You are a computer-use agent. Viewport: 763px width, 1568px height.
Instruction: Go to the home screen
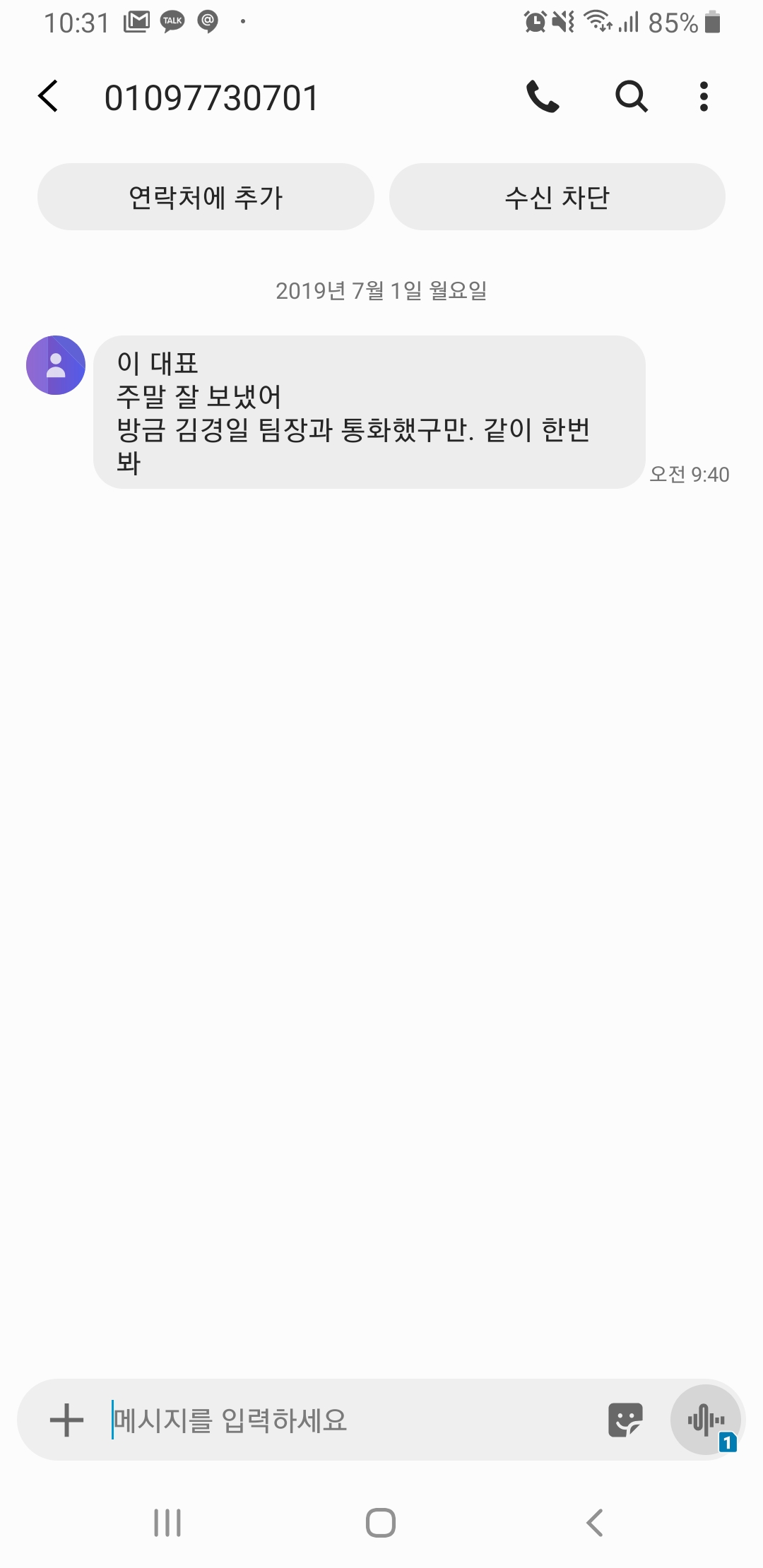(x=381, y=1523)
